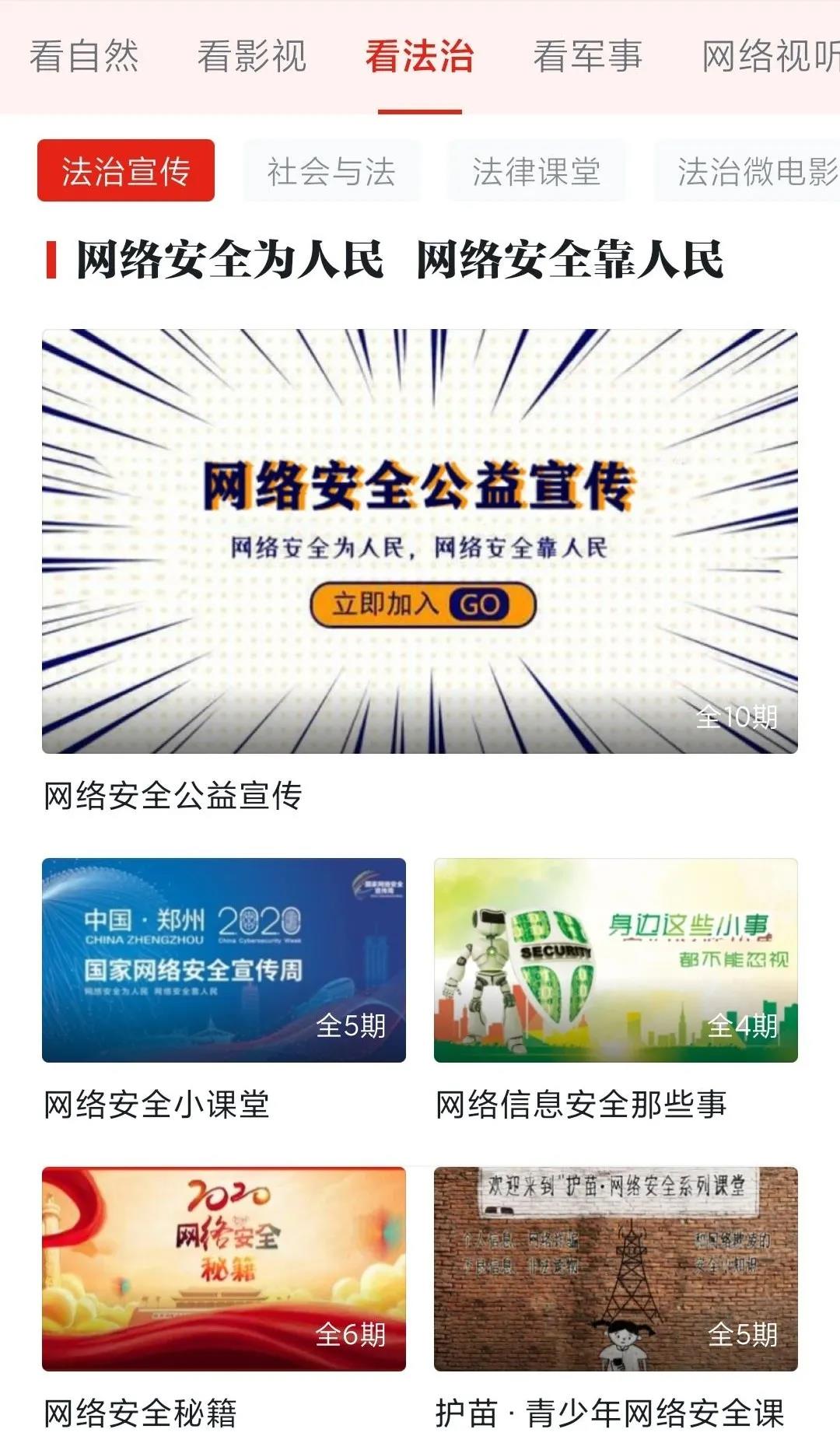Open the 网络信息安全那些事 video card

(616, 960)
